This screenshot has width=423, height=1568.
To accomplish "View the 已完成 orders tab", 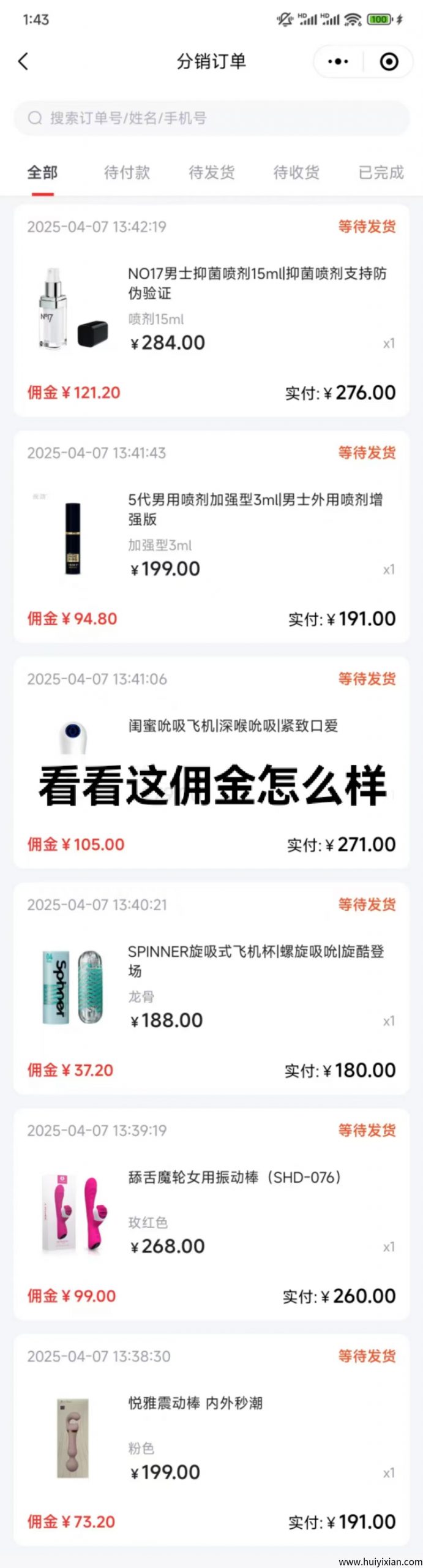I will tap(381, 173).
